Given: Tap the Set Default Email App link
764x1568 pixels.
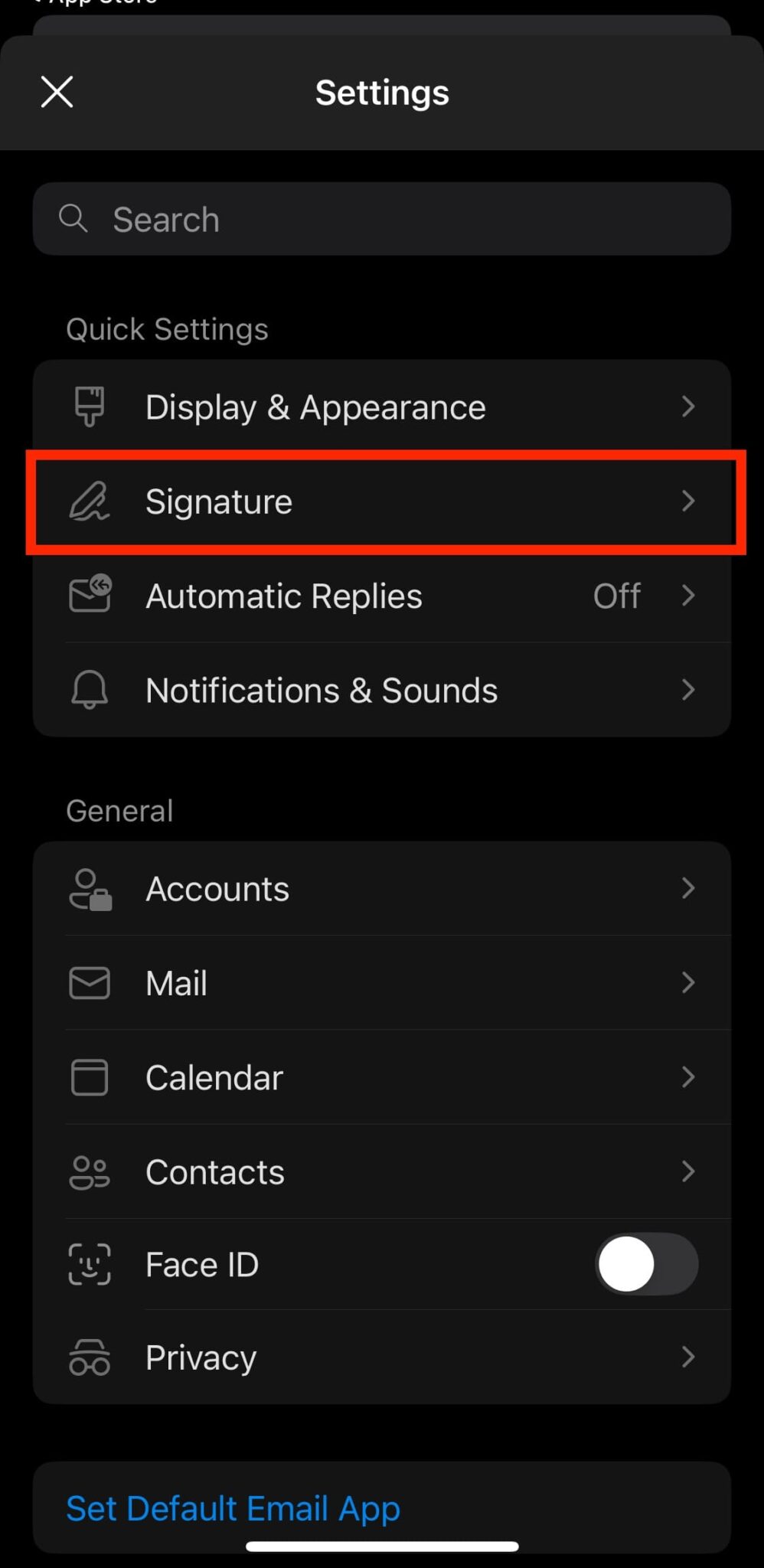Looking at the screenshot, I should pyautogui.click(x=232, y=1508).
